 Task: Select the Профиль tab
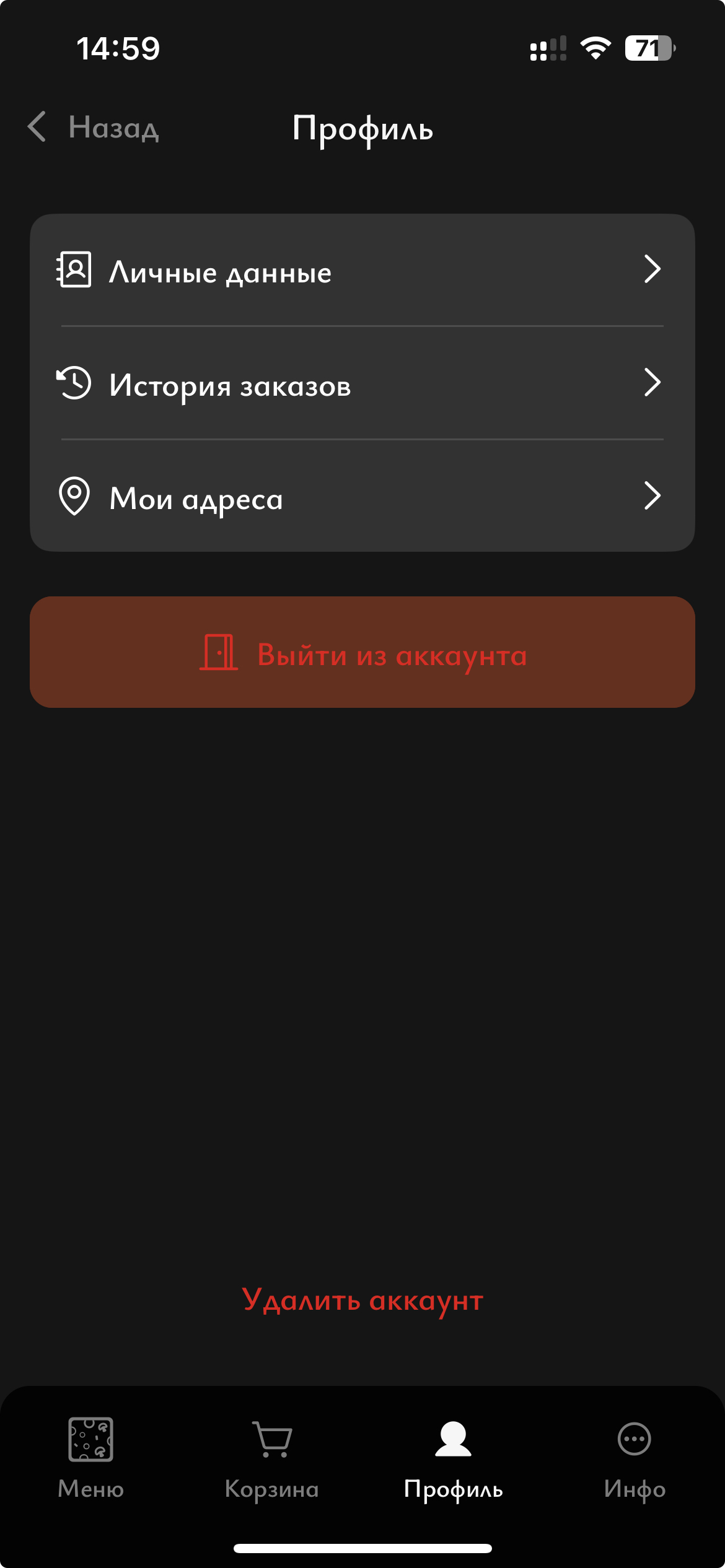coord(453,1457)
